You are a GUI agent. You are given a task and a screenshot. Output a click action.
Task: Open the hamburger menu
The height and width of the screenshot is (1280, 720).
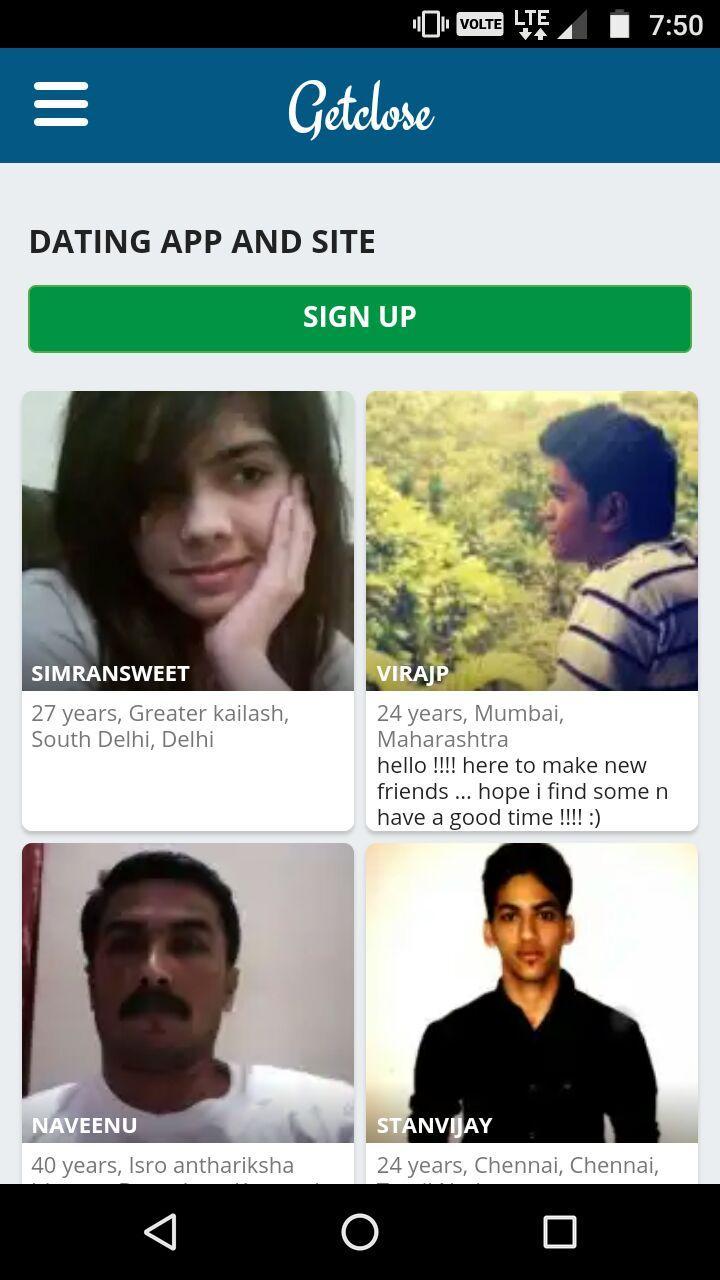pos(61,105)
